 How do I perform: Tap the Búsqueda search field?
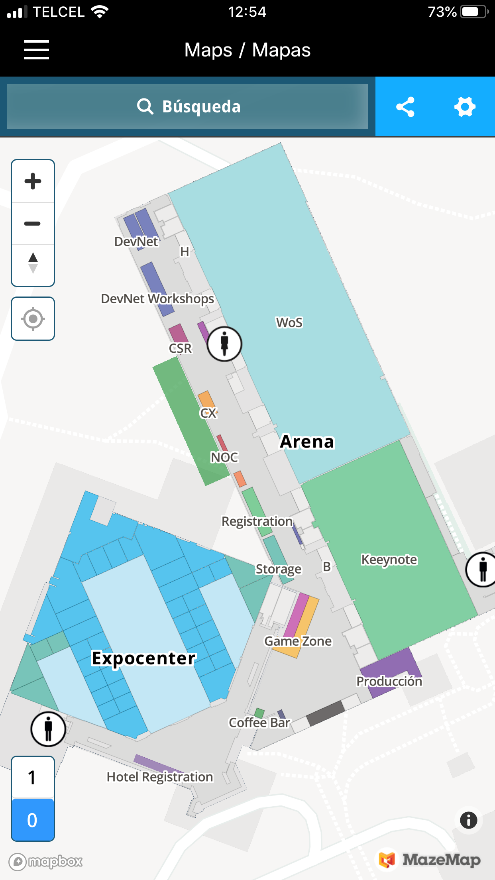[187, 107]
